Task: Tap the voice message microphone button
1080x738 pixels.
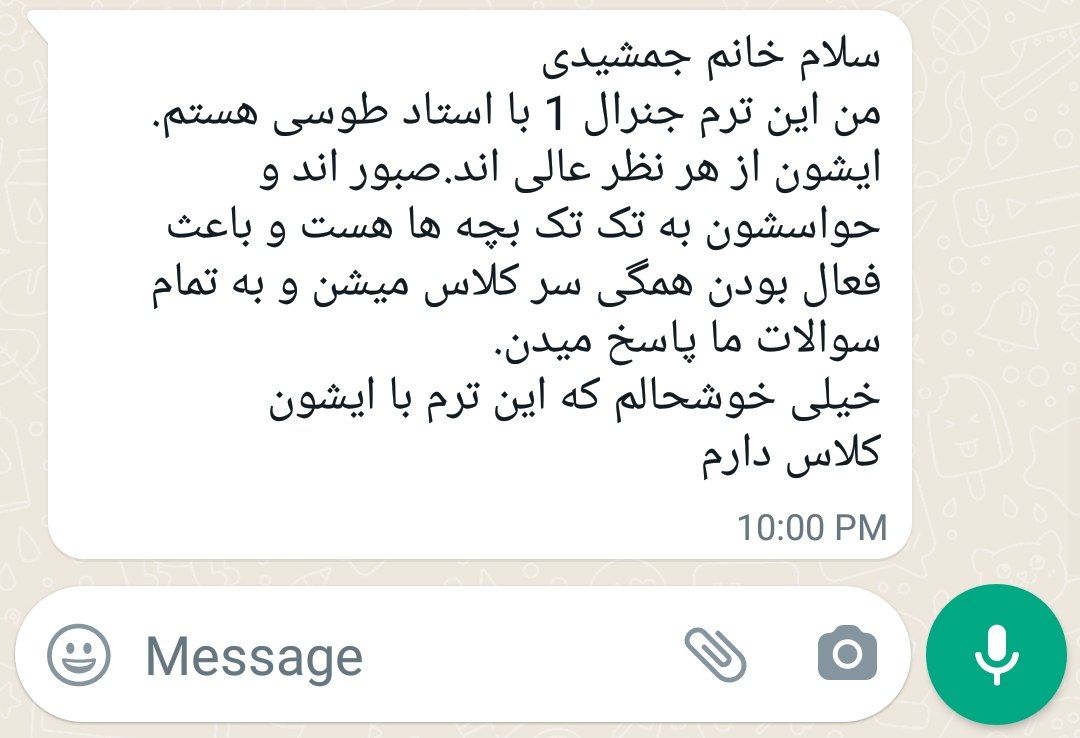Action: (996, 655)
